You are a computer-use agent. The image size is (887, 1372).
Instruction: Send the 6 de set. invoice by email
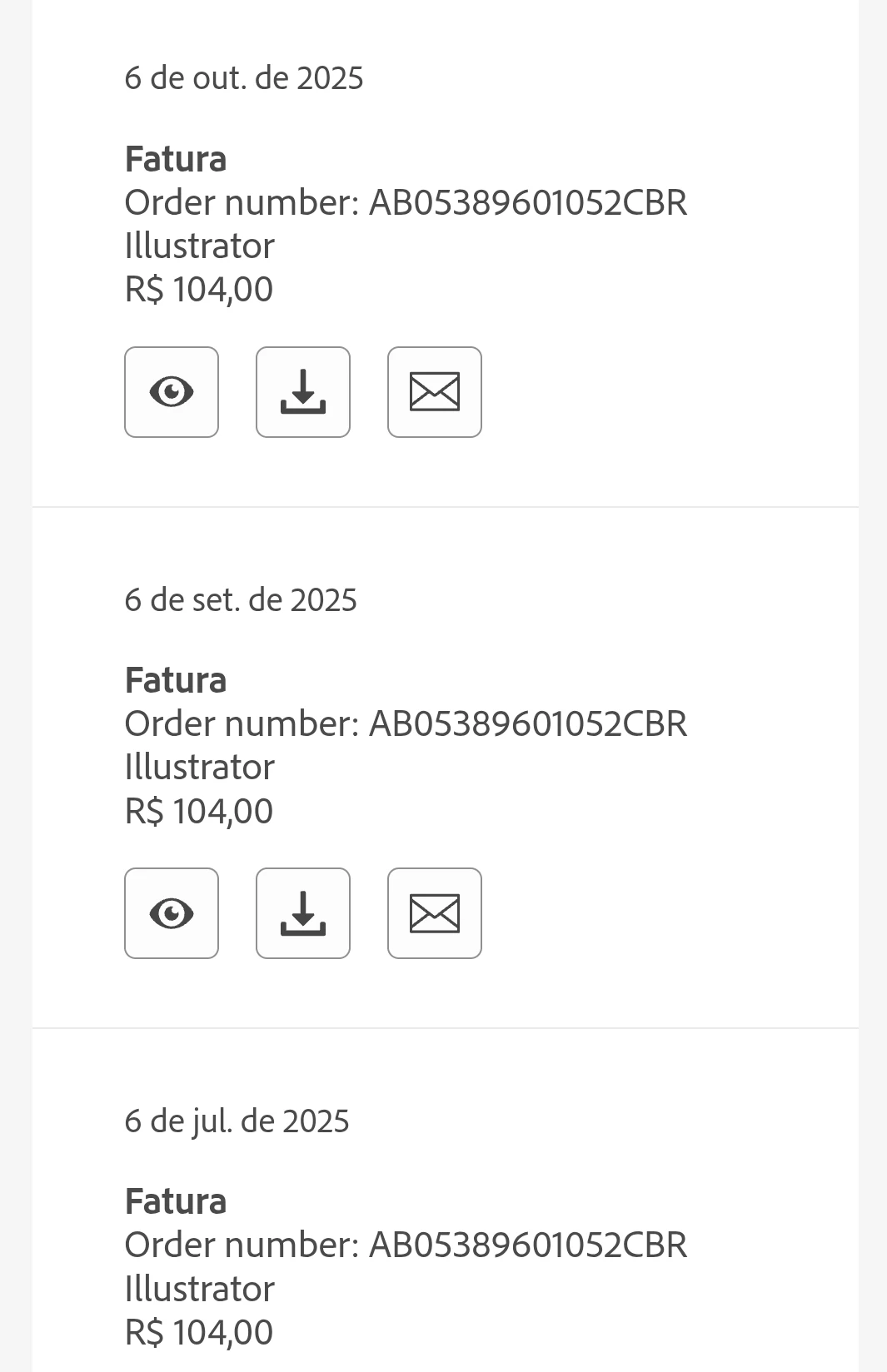(435, 913)
